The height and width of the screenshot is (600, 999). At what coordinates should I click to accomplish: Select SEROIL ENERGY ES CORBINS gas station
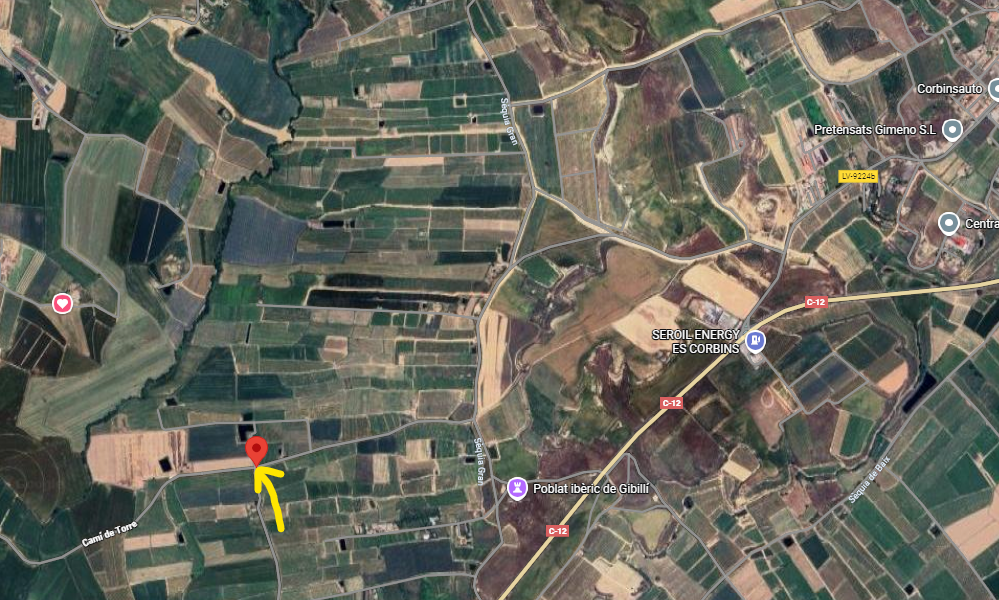point(755,342)
